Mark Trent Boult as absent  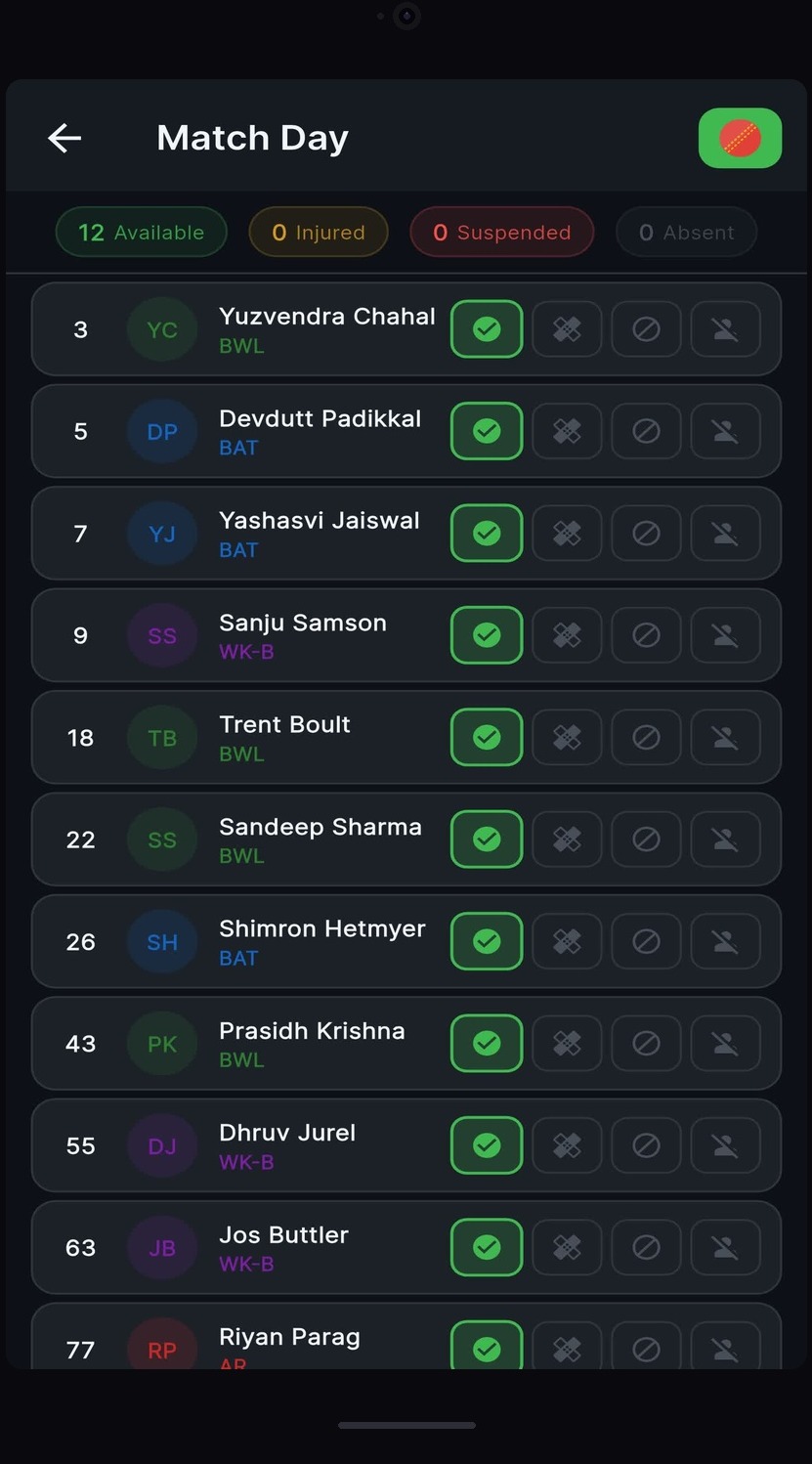coord(725,738)
